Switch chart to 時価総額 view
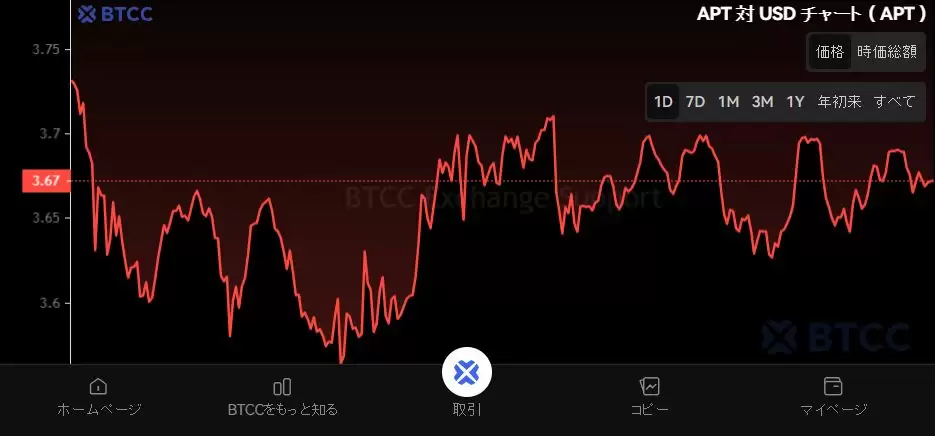935x436 pixels. [886, 52]
